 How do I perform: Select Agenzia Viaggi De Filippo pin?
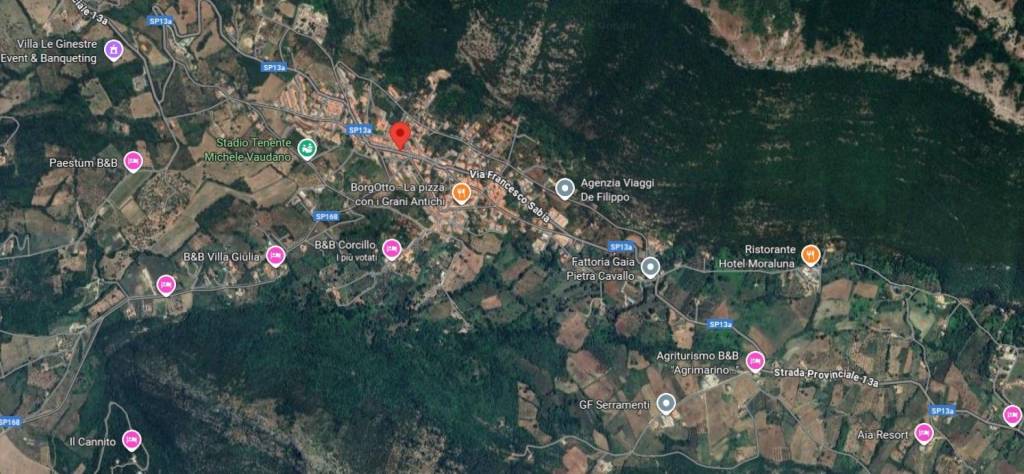pyautogui.click(x=565, y=187)
